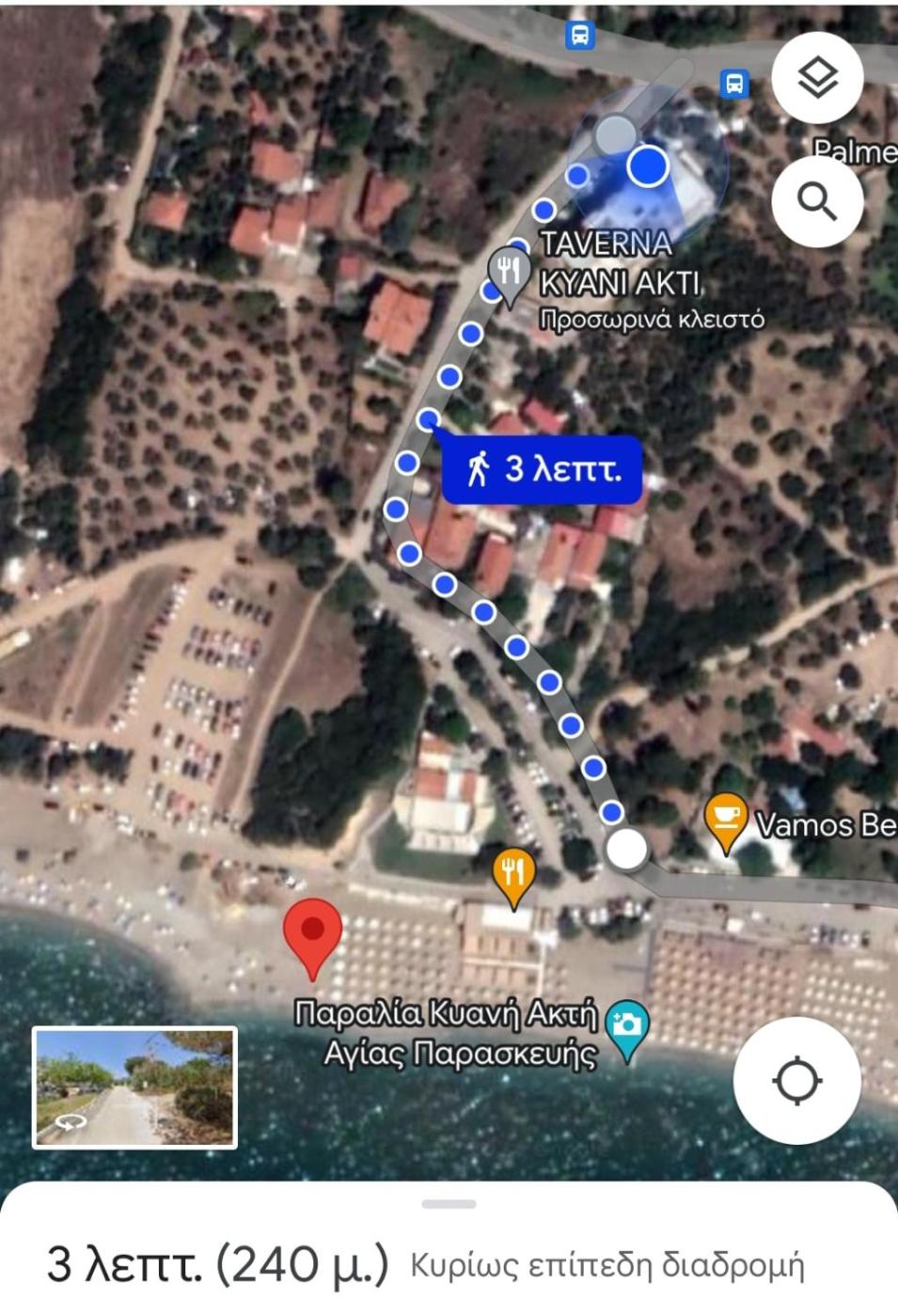Viewport: 898px width, 1316px height.
Task: Select the orange restaurant marker by the beach
Action: 513,875
